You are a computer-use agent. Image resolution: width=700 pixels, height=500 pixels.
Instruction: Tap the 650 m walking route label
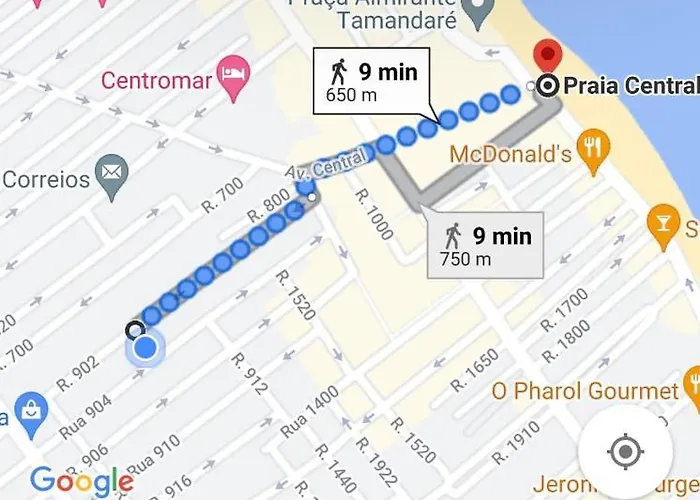tap(370, 82)
